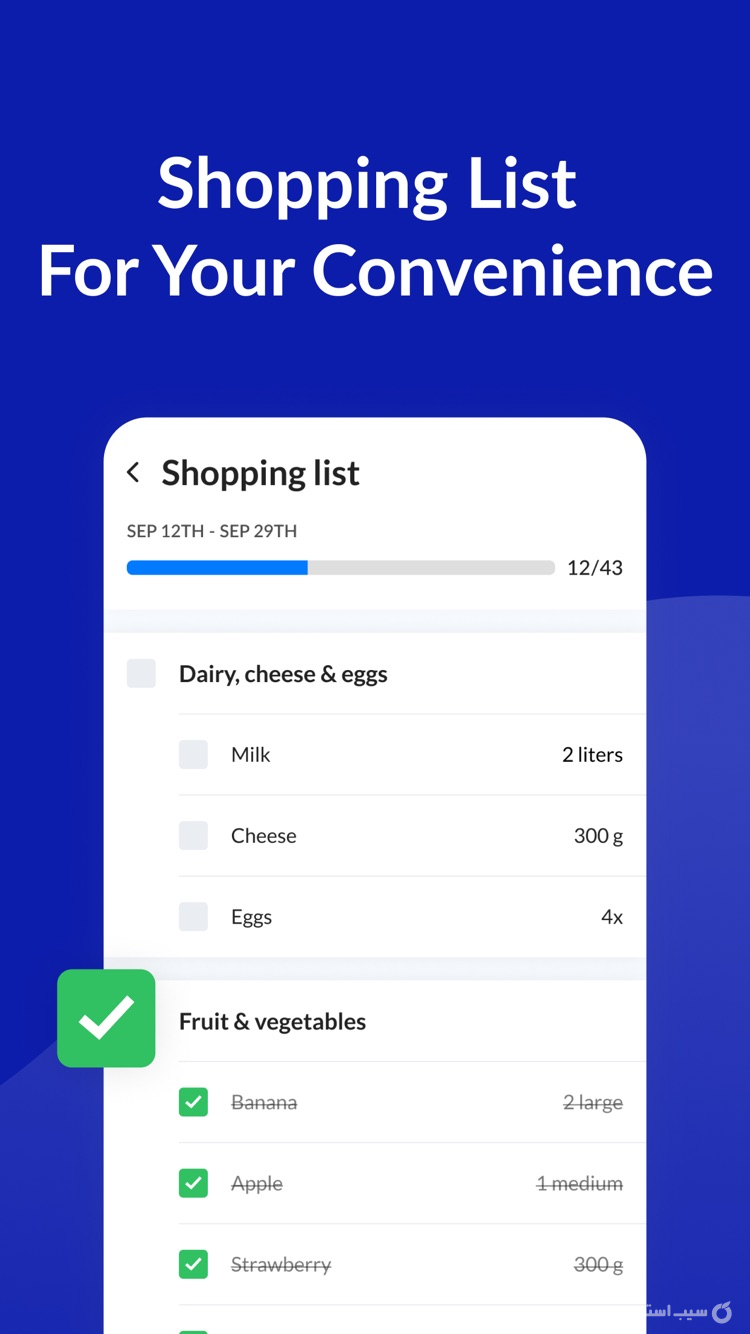750x1334 pixels.
Task: Tap the green check icon beside Apple
Action: (193, 1183)
